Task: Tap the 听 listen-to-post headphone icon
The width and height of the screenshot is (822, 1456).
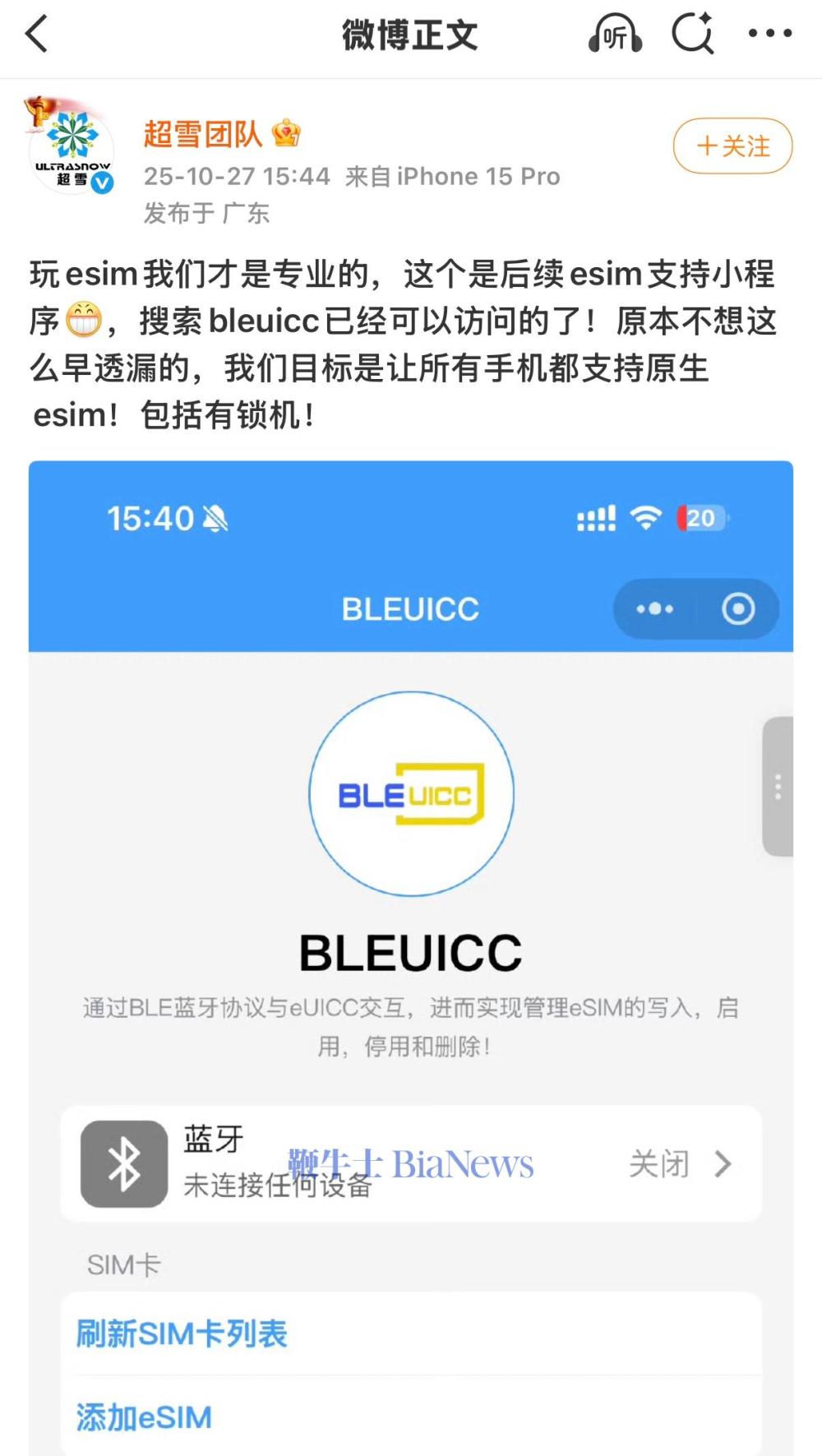Action: pyautogui.click(x=615, y=35)
